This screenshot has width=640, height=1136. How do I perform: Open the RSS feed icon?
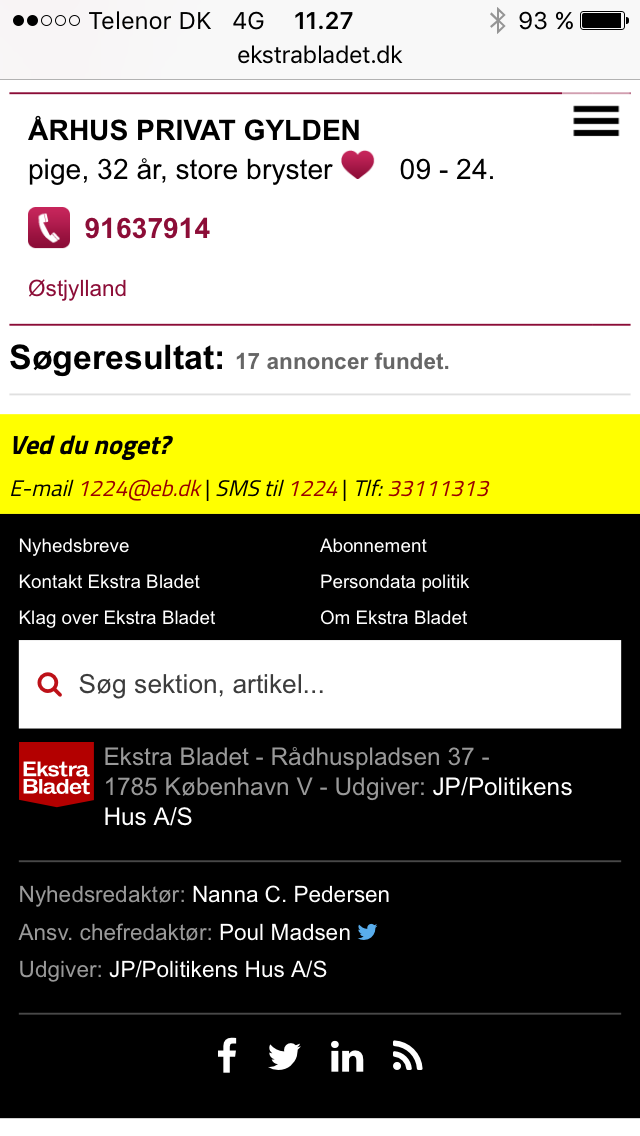407,1056
